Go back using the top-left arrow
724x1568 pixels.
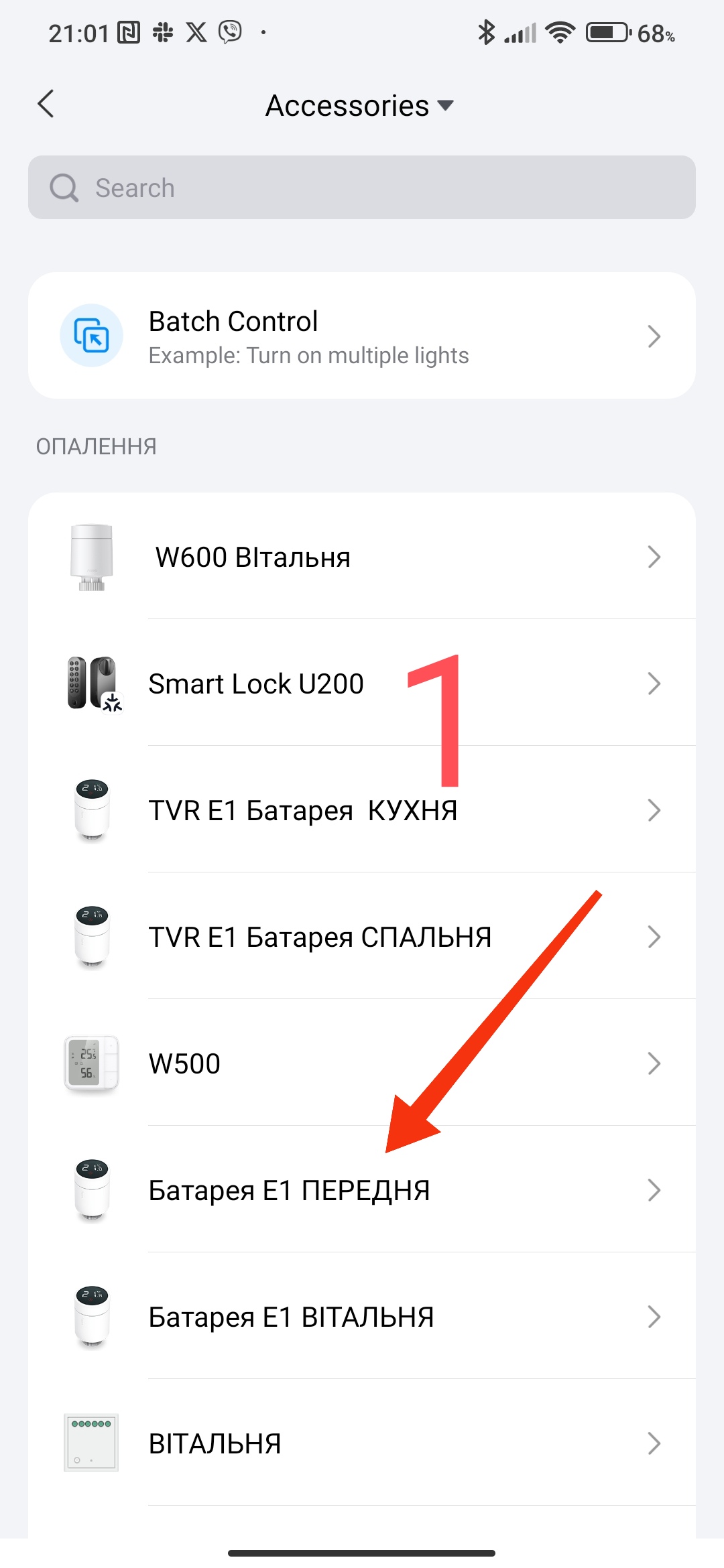click(x=46, y=105)
